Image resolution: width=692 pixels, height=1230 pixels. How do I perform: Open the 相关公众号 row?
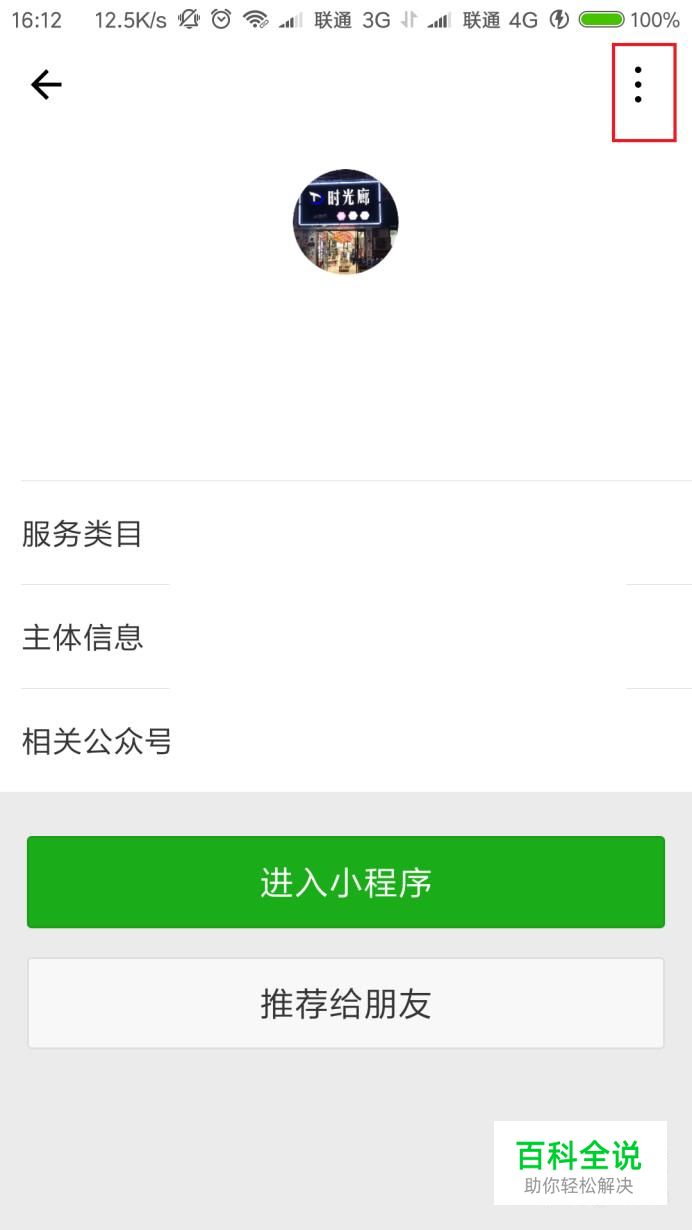coord(346,741)
